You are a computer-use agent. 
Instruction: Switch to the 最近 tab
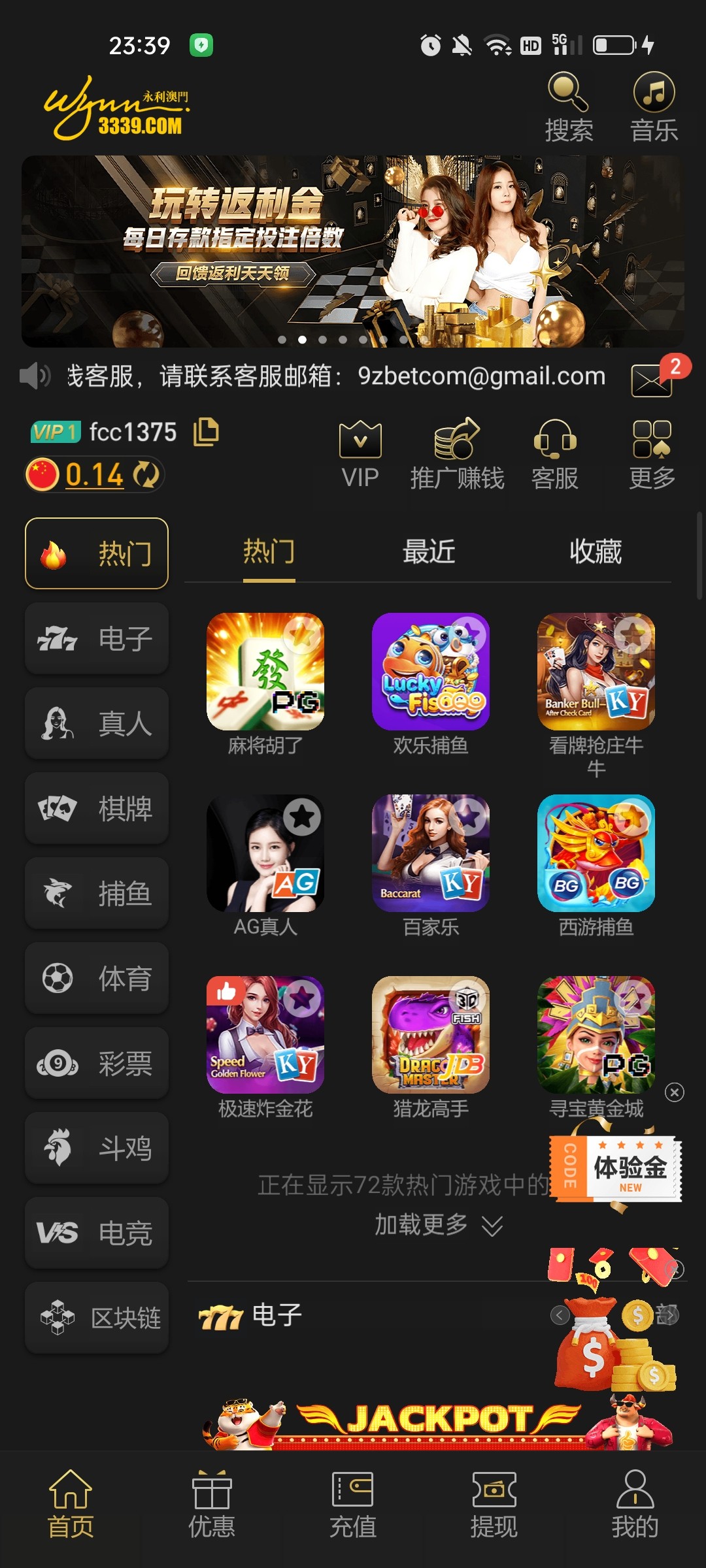429,552
